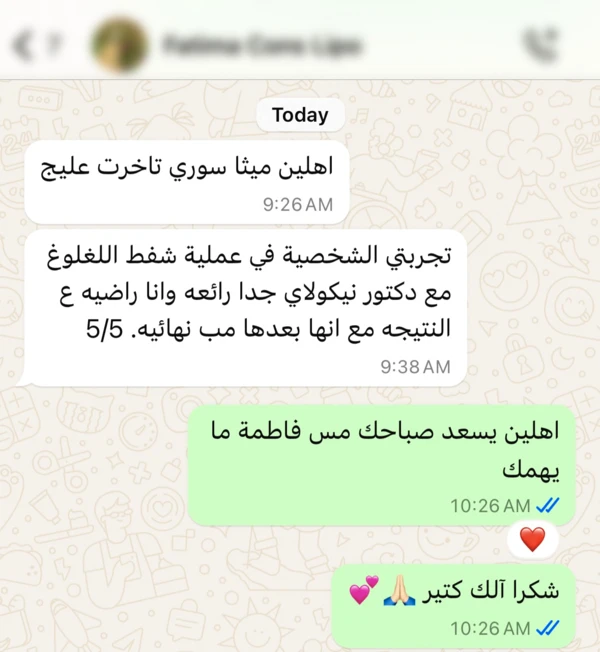600x652 pixels.
Task: Open the contact's profile picture
Action: click(118, 44)
